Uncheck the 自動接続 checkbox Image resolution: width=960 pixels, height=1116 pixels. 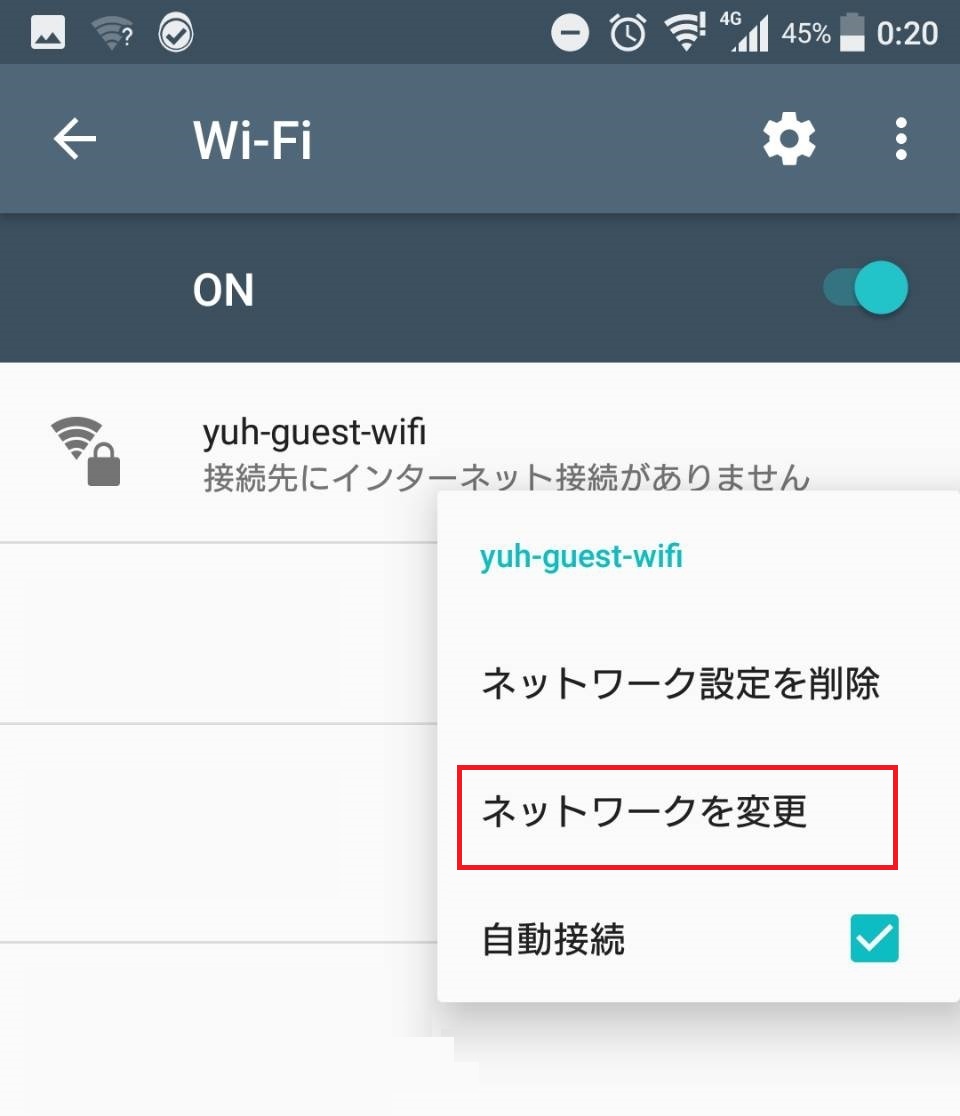pyautogui.click(x=874, y=939)
